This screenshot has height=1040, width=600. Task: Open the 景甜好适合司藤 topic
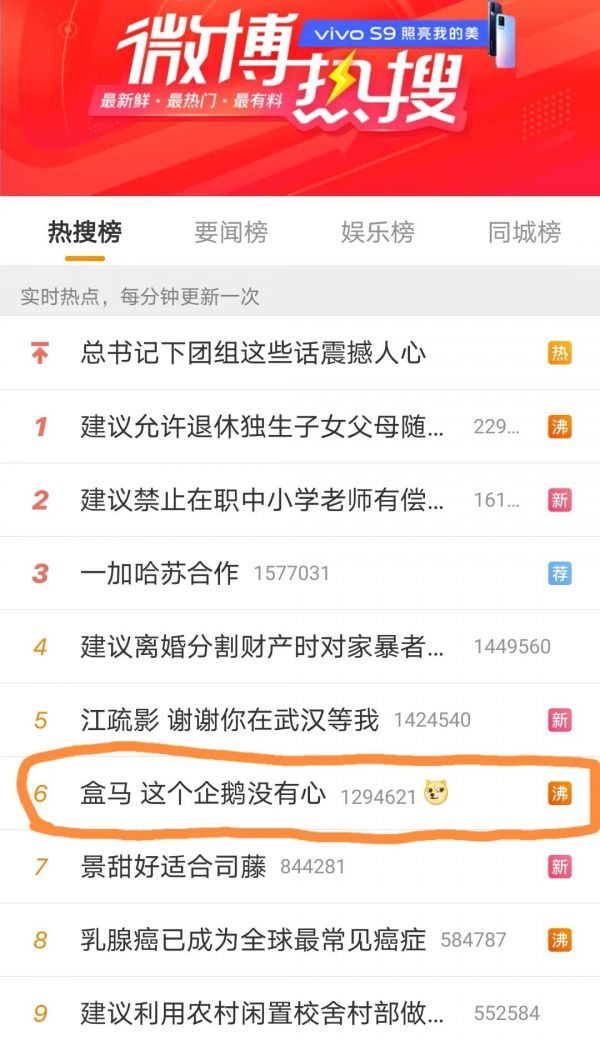click(173, 866)
